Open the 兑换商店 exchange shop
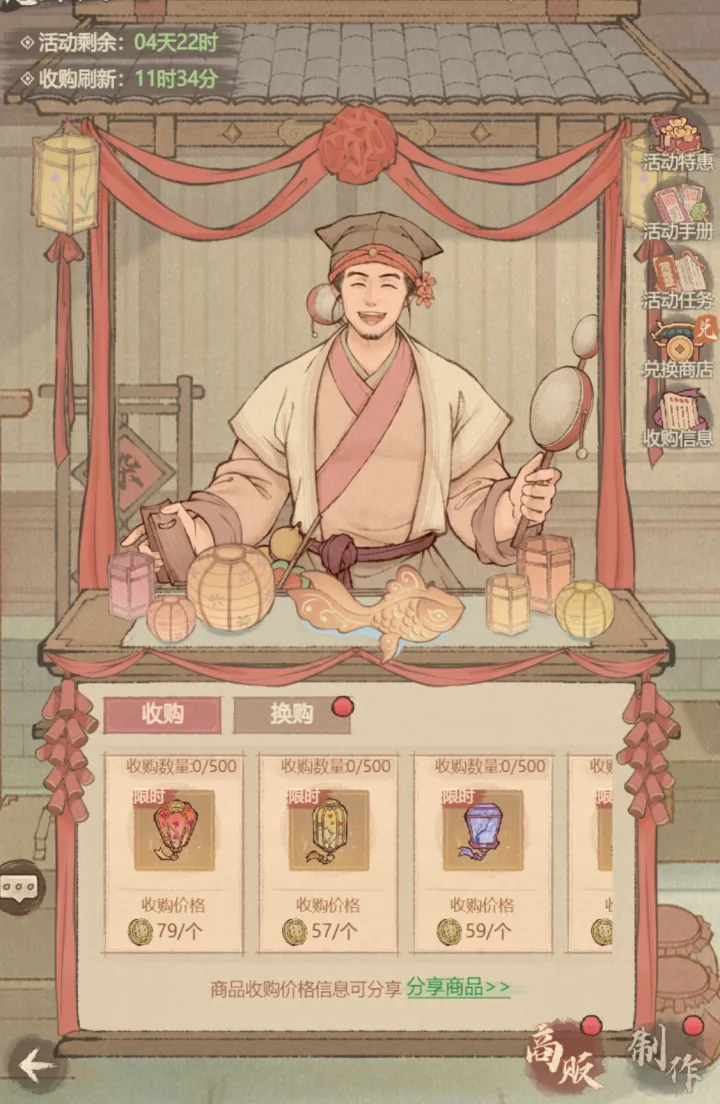The height and width of the screenshot is (1104, 720). [678, 348]
